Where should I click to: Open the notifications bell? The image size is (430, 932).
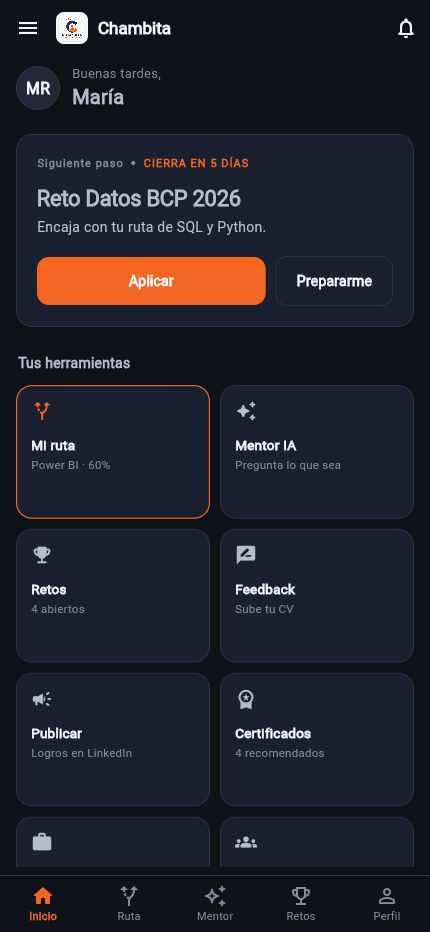click(406, 28)
